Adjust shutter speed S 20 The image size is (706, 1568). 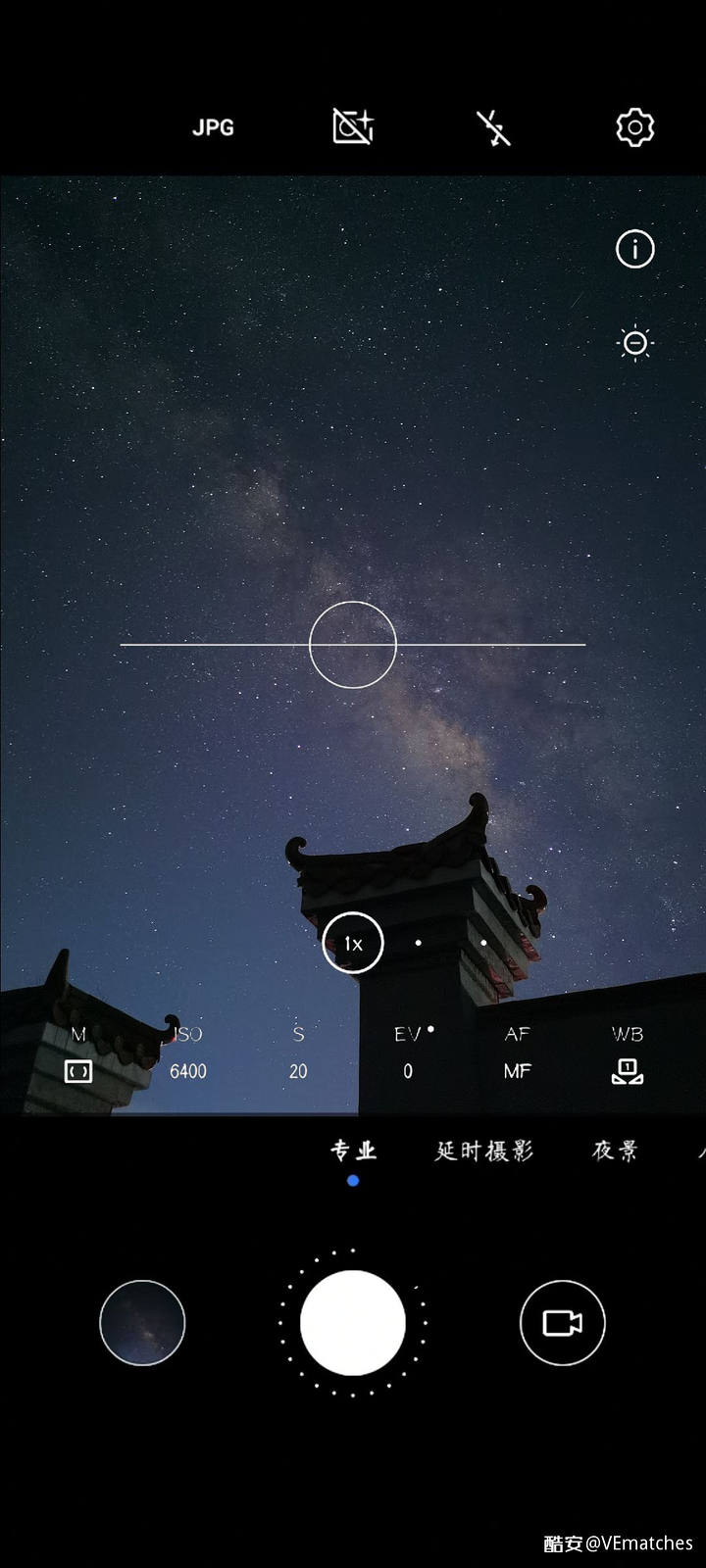tap(298, 1054)
